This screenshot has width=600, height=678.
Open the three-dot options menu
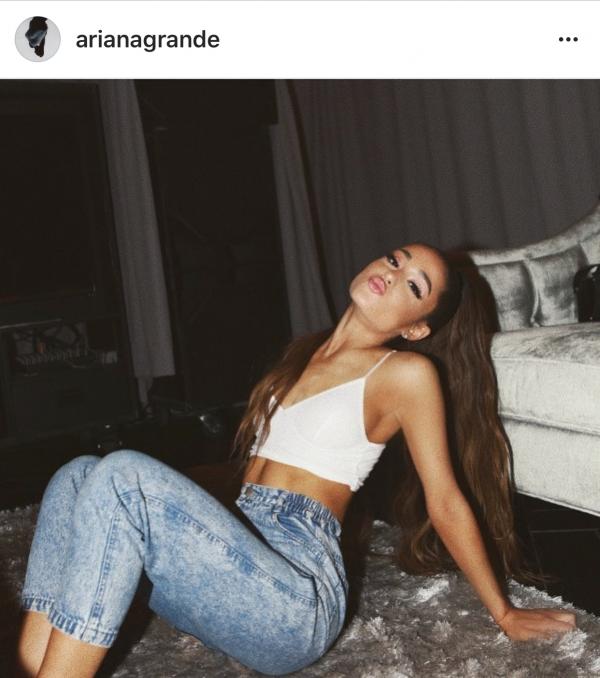click(x=568, y=40)
